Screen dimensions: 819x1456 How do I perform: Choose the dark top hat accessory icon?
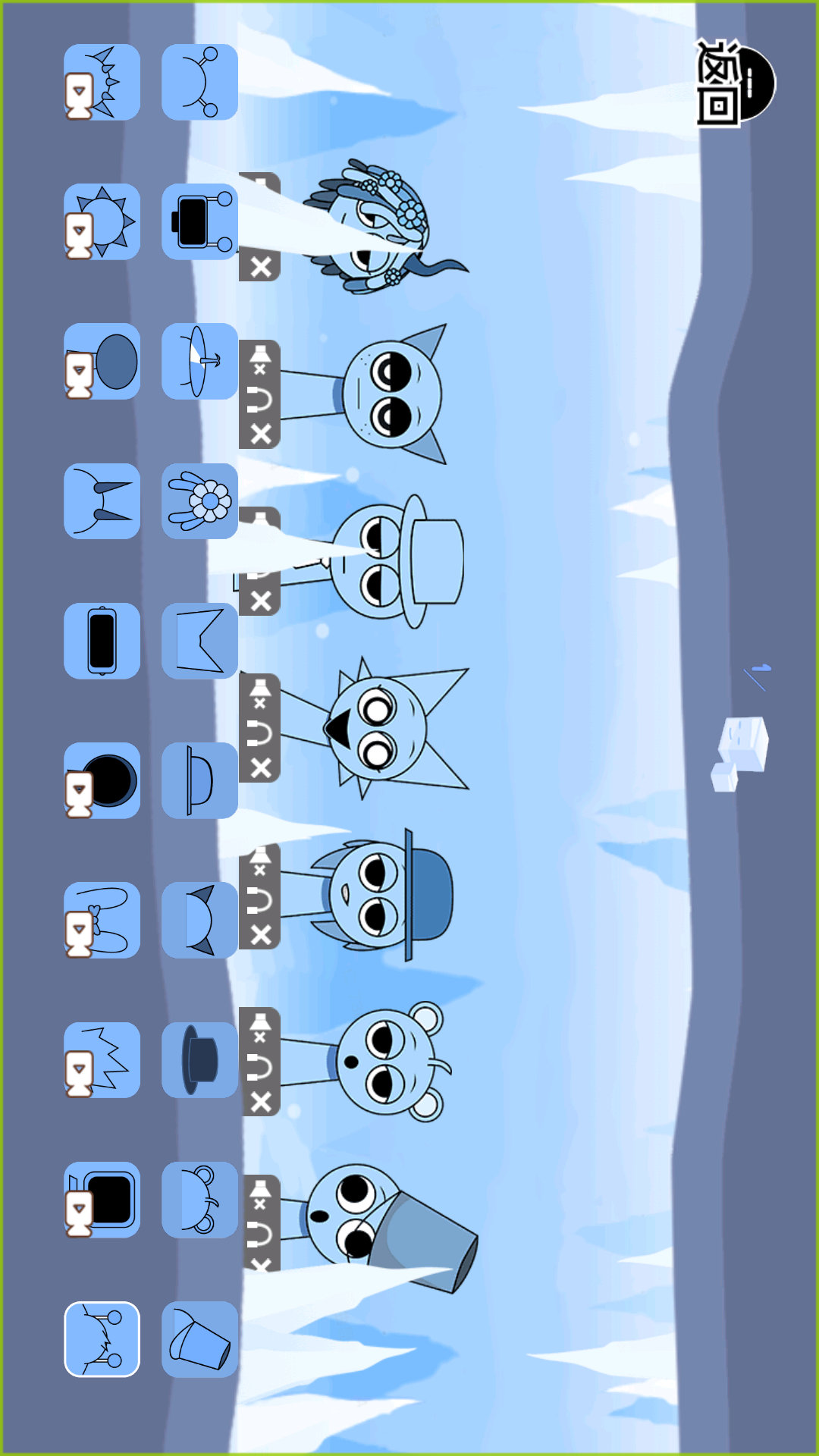point(199,1060)
